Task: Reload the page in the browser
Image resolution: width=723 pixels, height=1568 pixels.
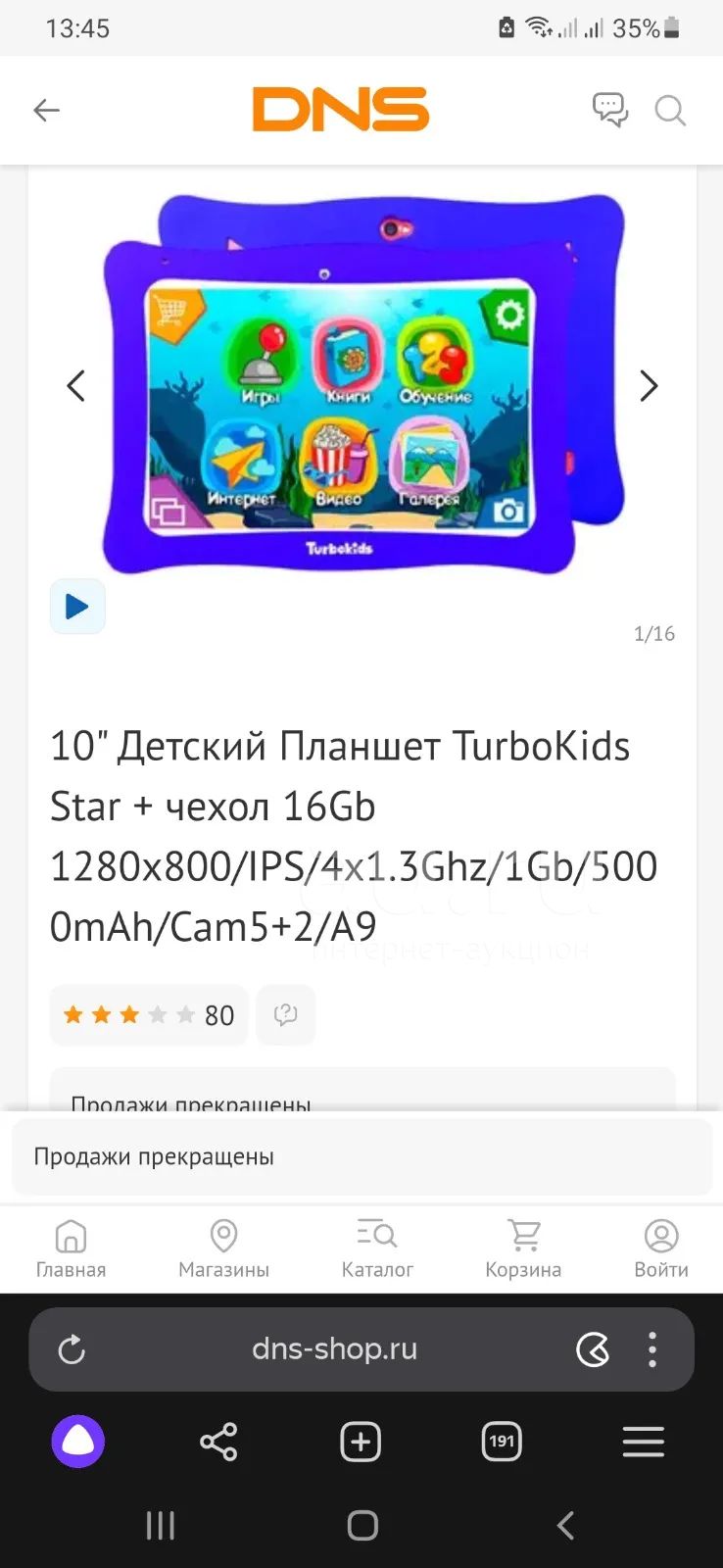Action: (72, 1349)
